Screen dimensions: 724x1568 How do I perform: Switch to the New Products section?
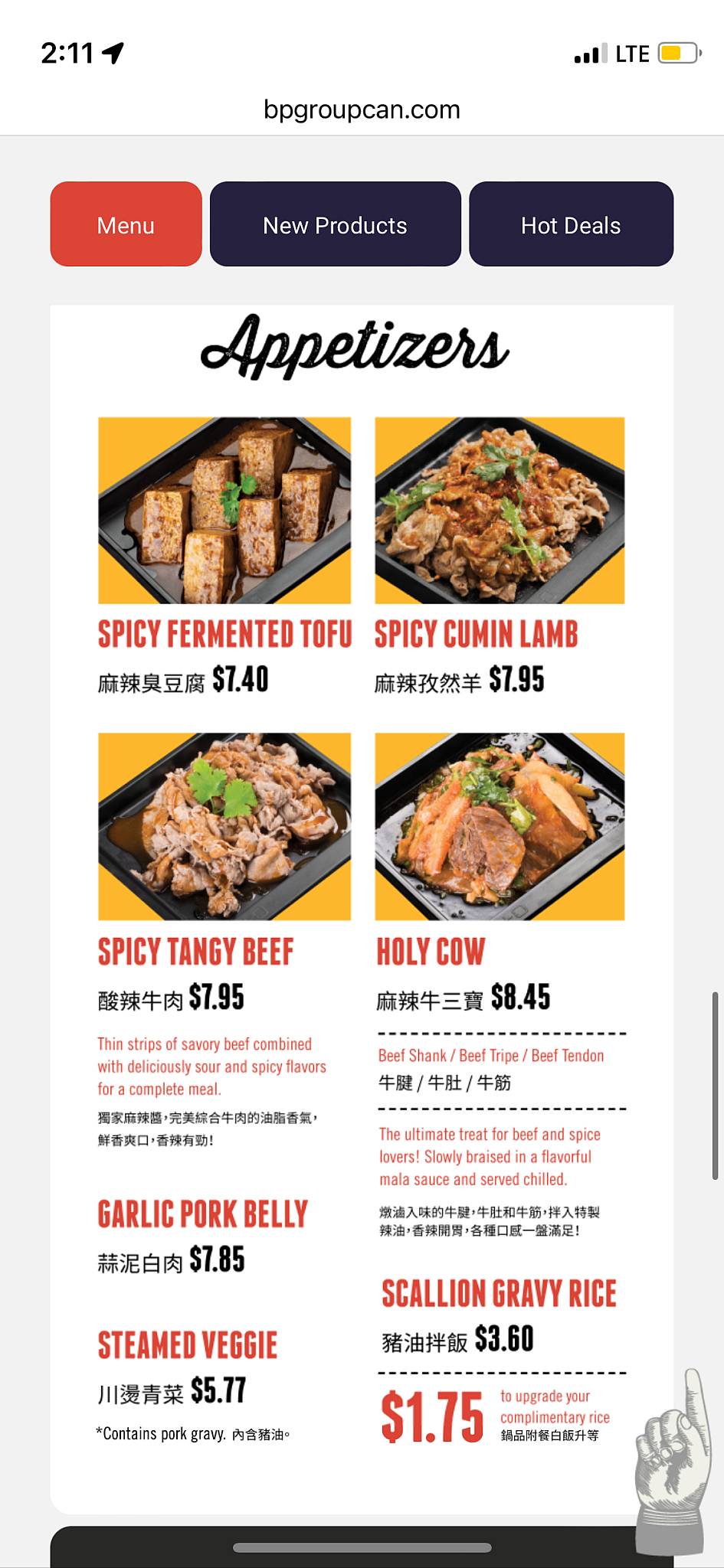335,224
